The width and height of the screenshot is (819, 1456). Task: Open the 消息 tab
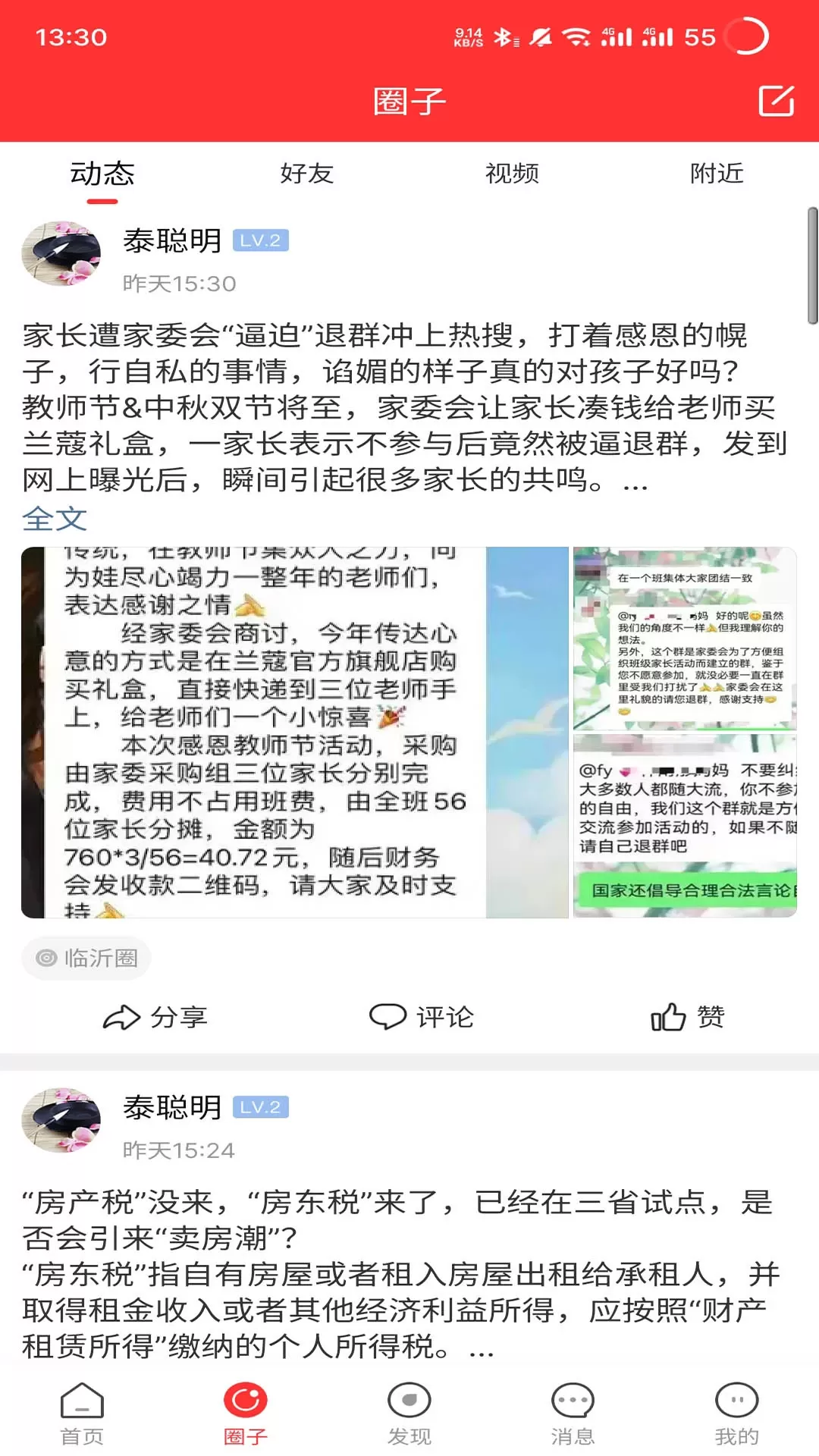tap(573, 1414)
